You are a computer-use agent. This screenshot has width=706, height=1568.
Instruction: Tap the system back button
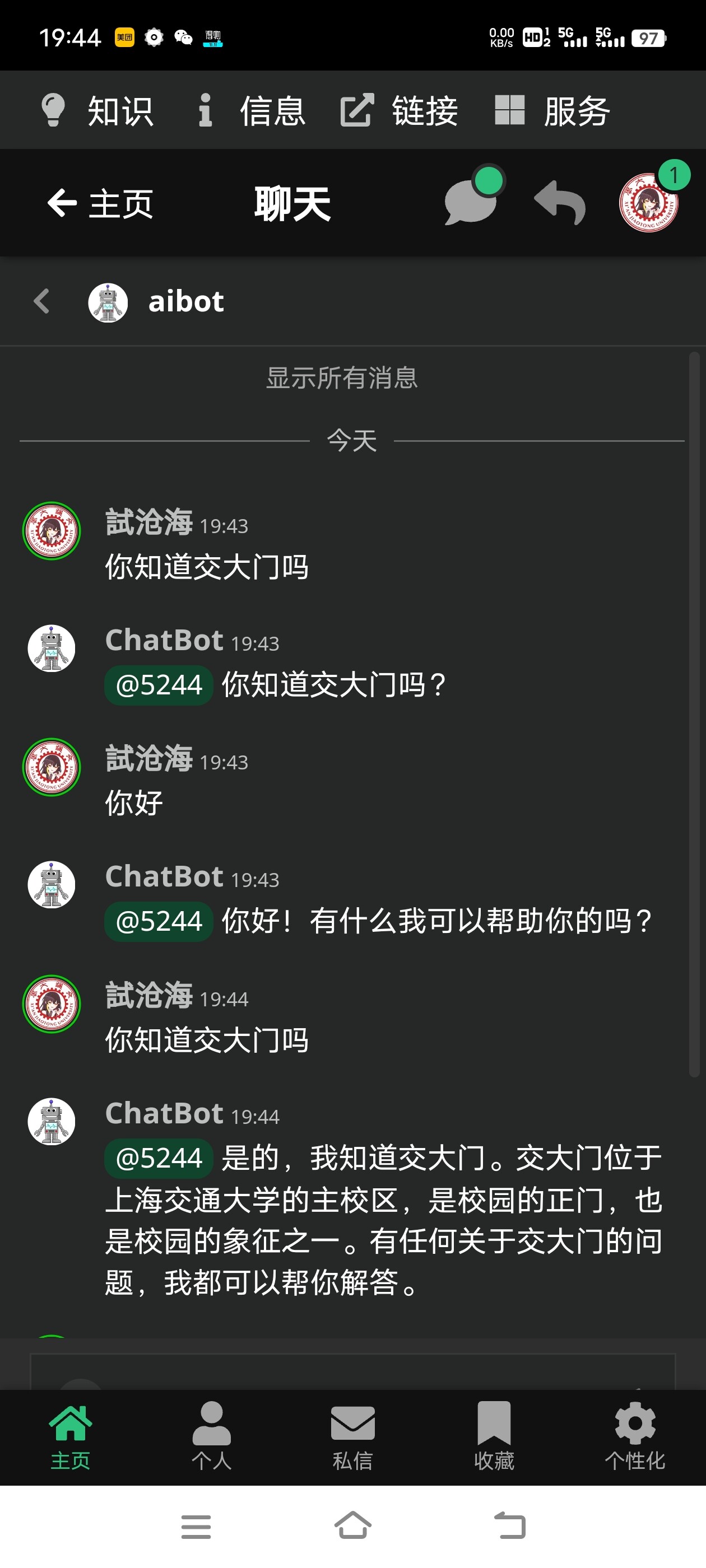[509, 1527]
